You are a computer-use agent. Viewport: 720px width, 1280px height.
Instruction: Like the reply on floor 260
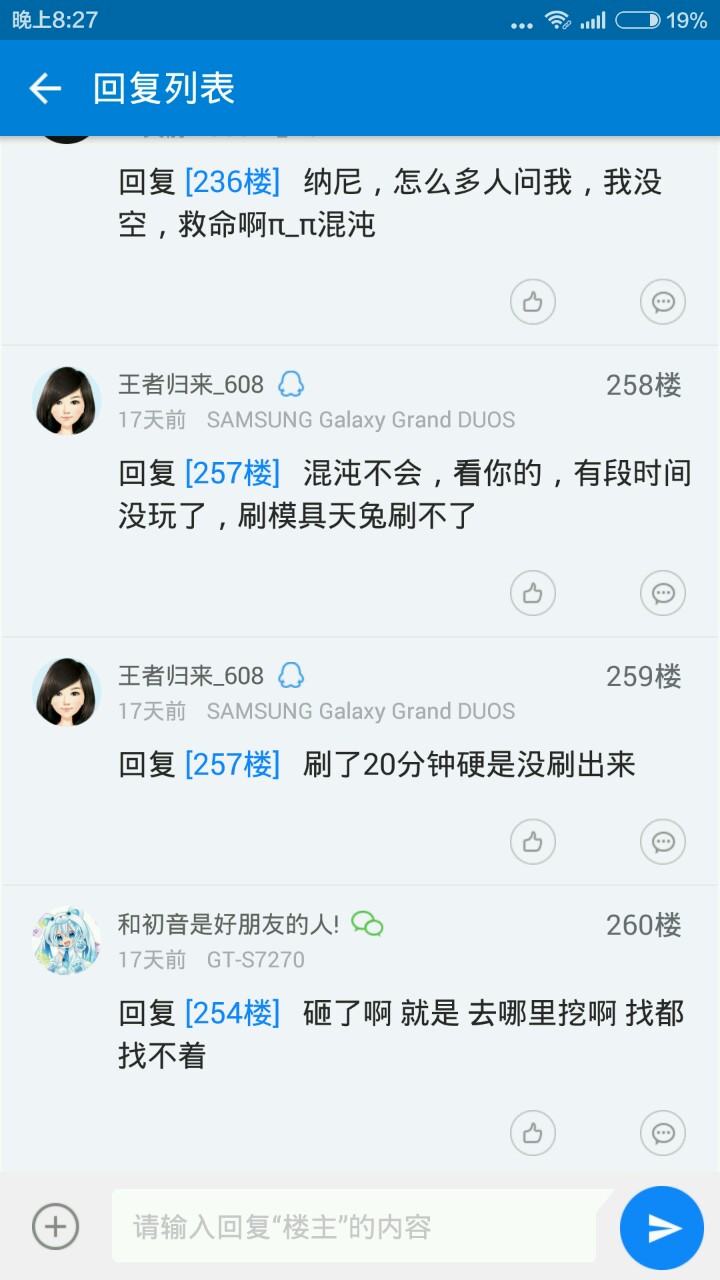pyautogui.click(x=532, y=1133)
